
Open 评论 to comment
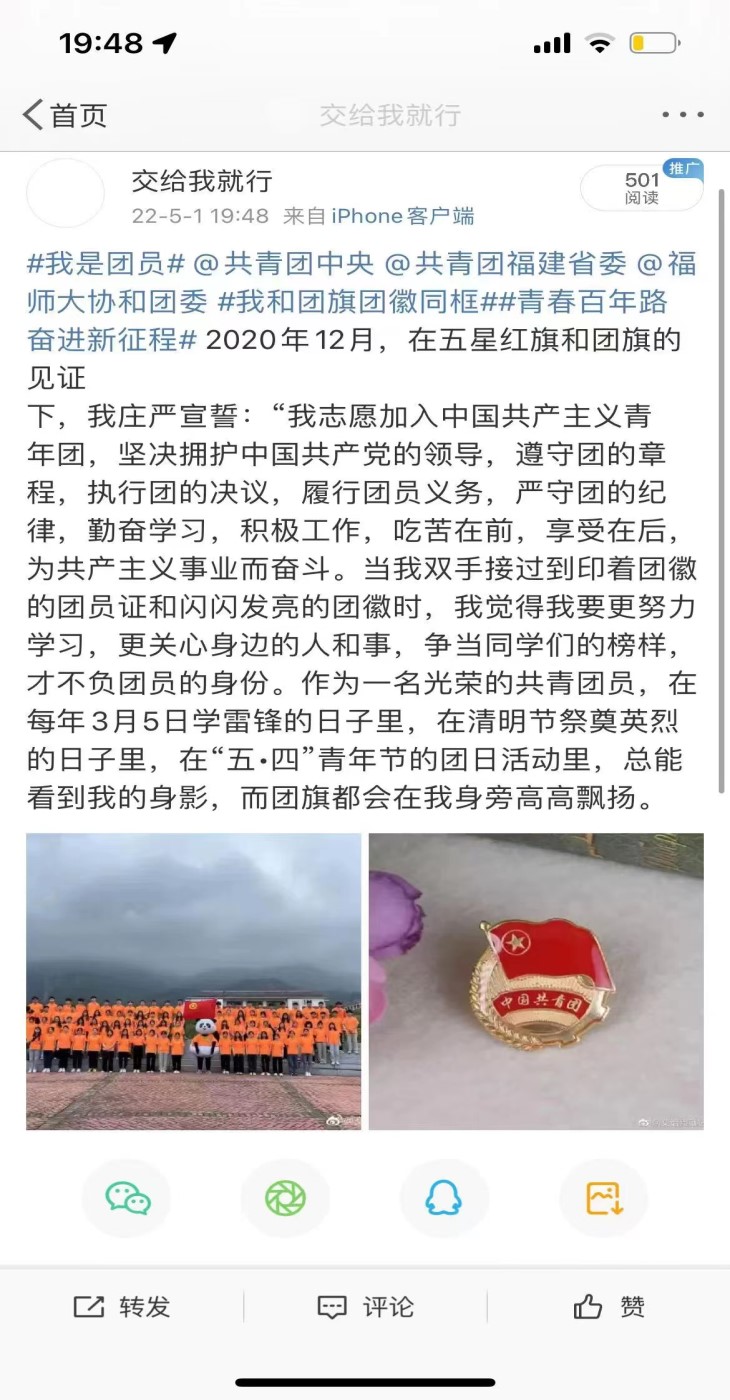click(365, 1306)
